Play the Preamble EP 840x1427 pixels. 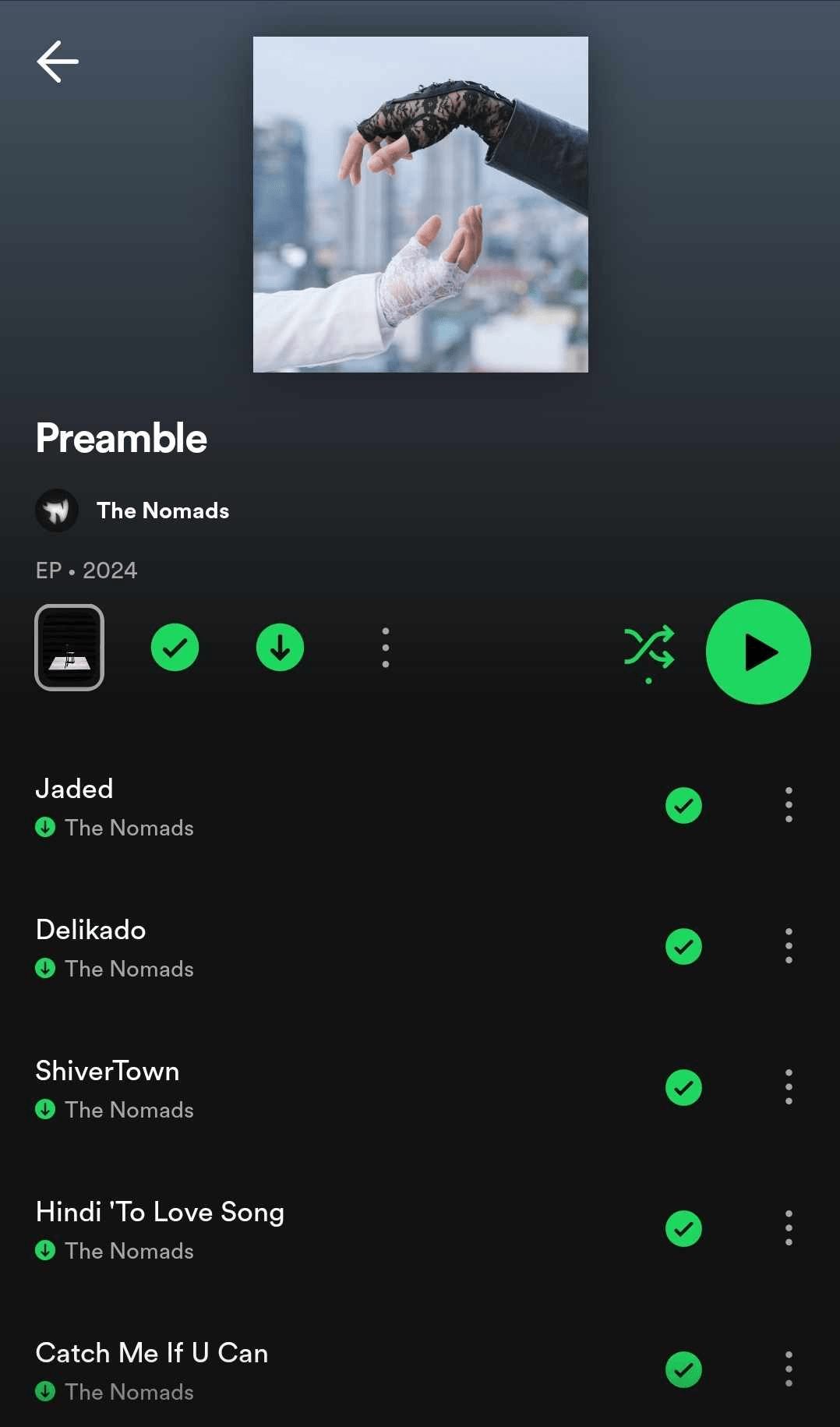(757, 652)
